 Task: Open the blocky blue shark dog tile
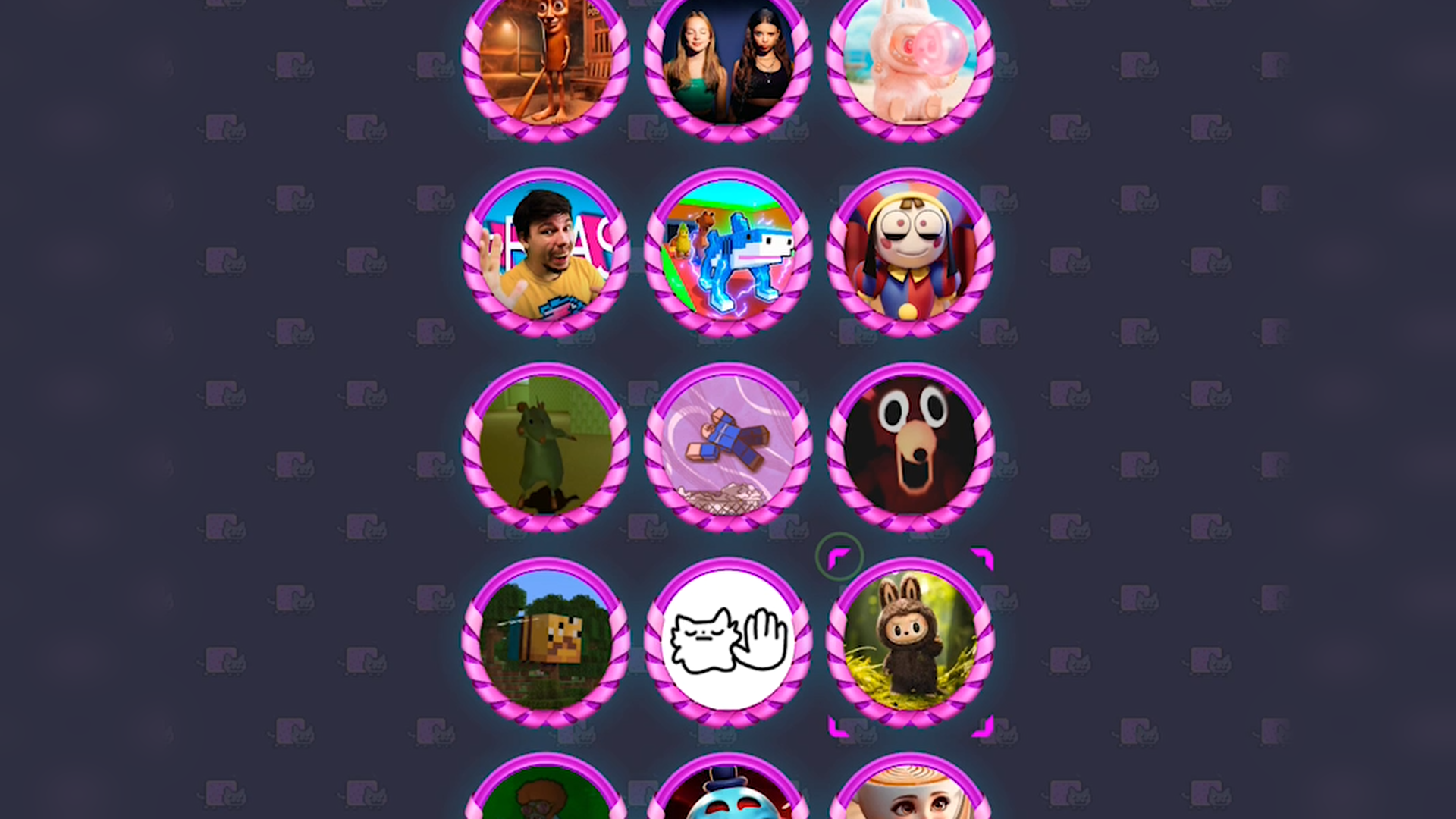click(727, 253)
